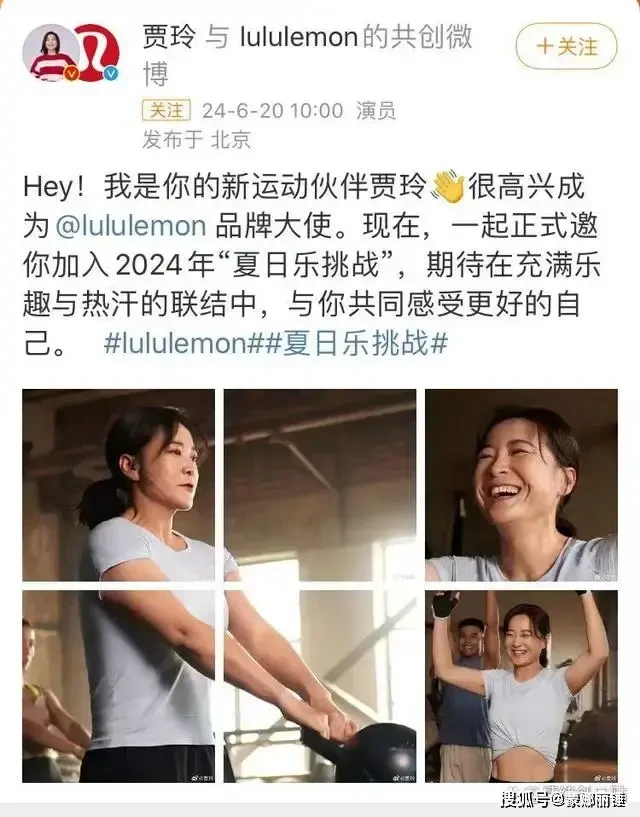View the arms-raised gloves photo tile
640x817 pixels.
[x=520, y=686]
